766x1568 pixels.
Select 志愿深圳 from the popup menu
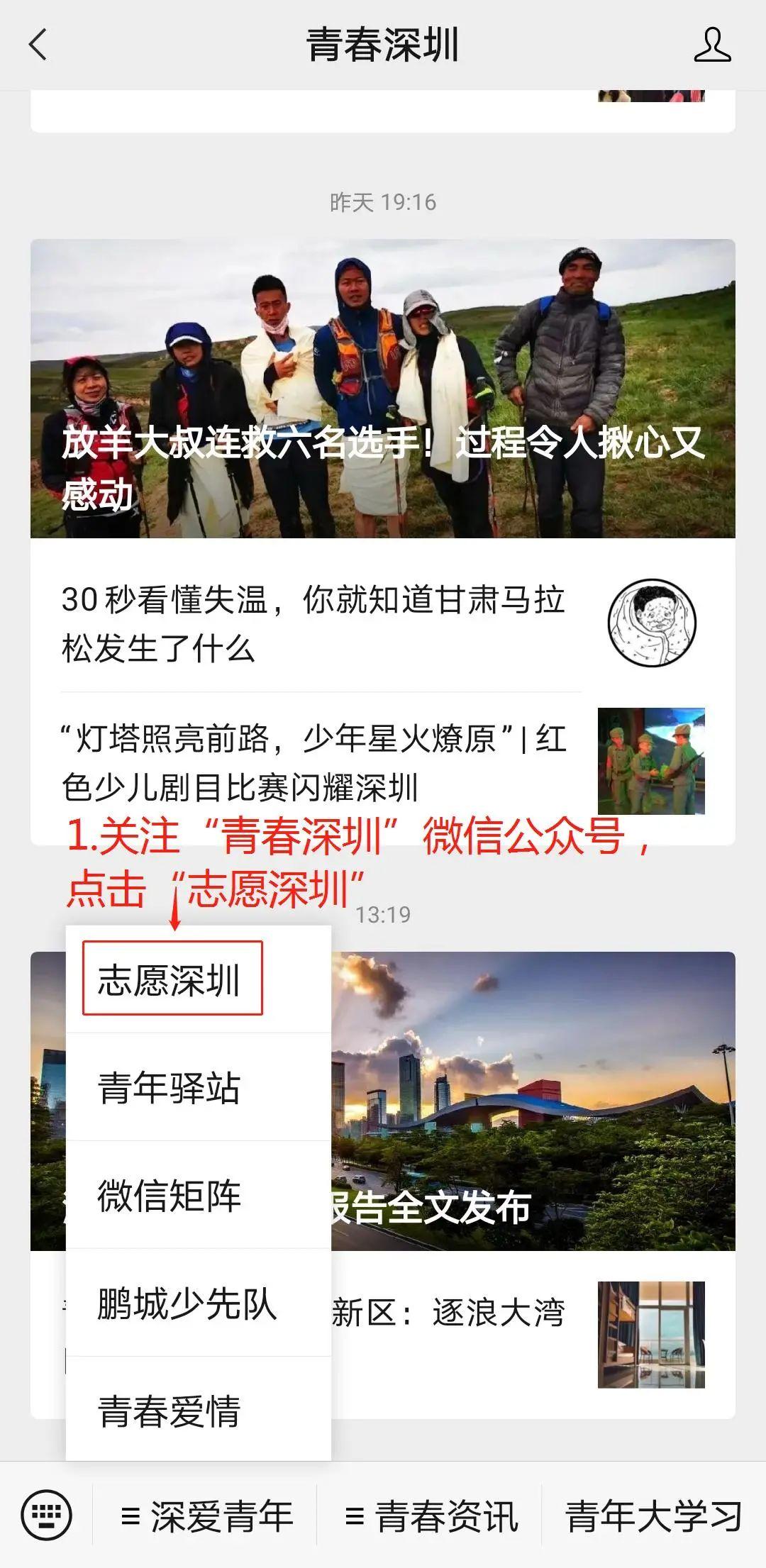pyautogui.click(x=172, y=979)
